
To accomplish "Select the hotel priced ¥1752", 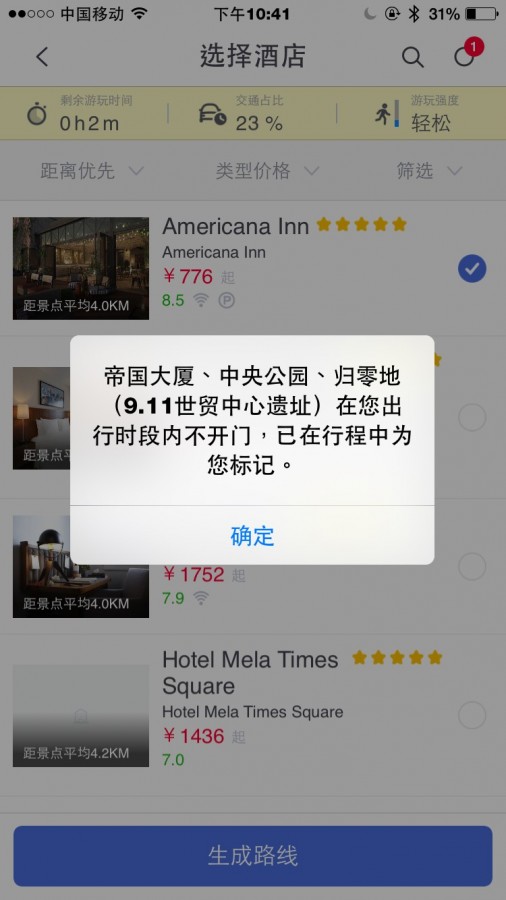I will click(x=472, y=567).
